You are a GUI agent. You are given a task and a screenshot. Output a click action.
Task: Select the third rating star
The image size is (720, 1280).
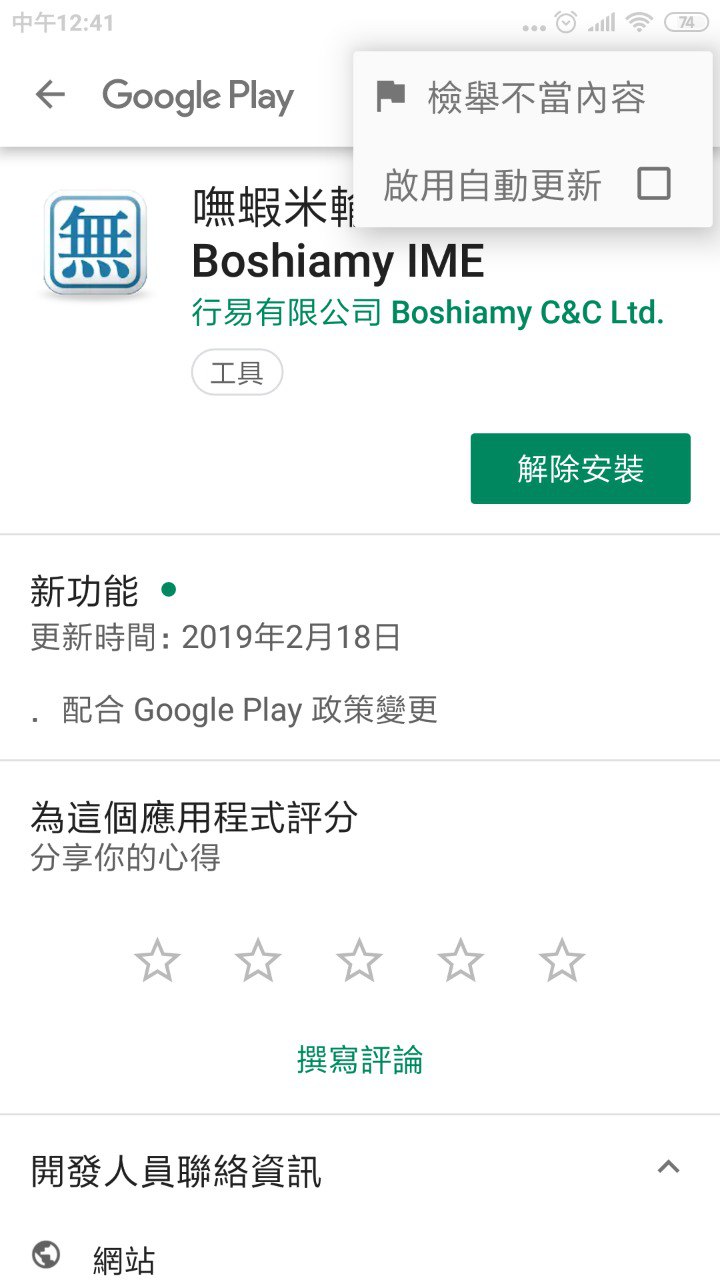[x=359, y=961]
